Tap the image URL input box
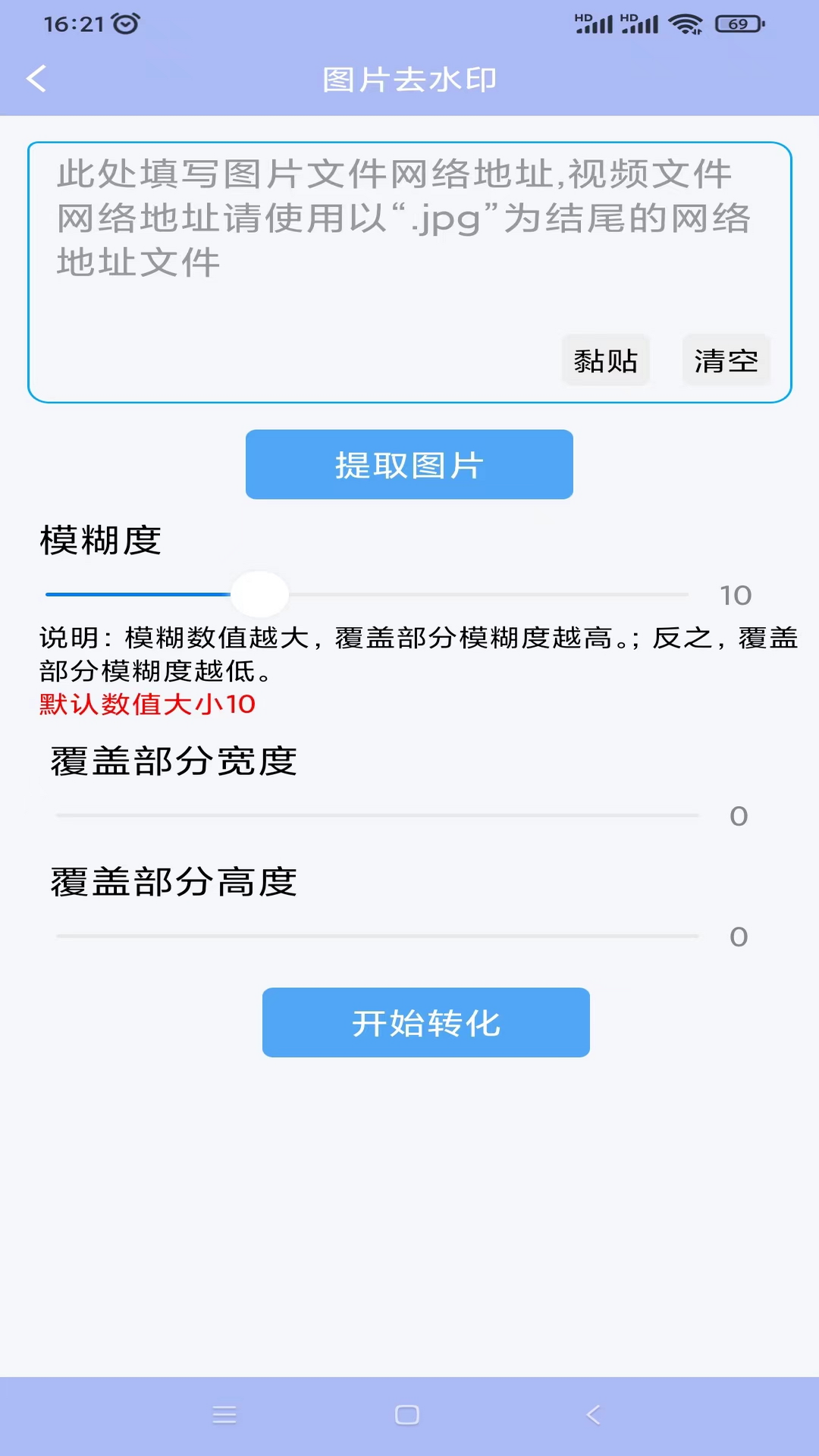The image size is (819, 1456). (x=409, y=220)
